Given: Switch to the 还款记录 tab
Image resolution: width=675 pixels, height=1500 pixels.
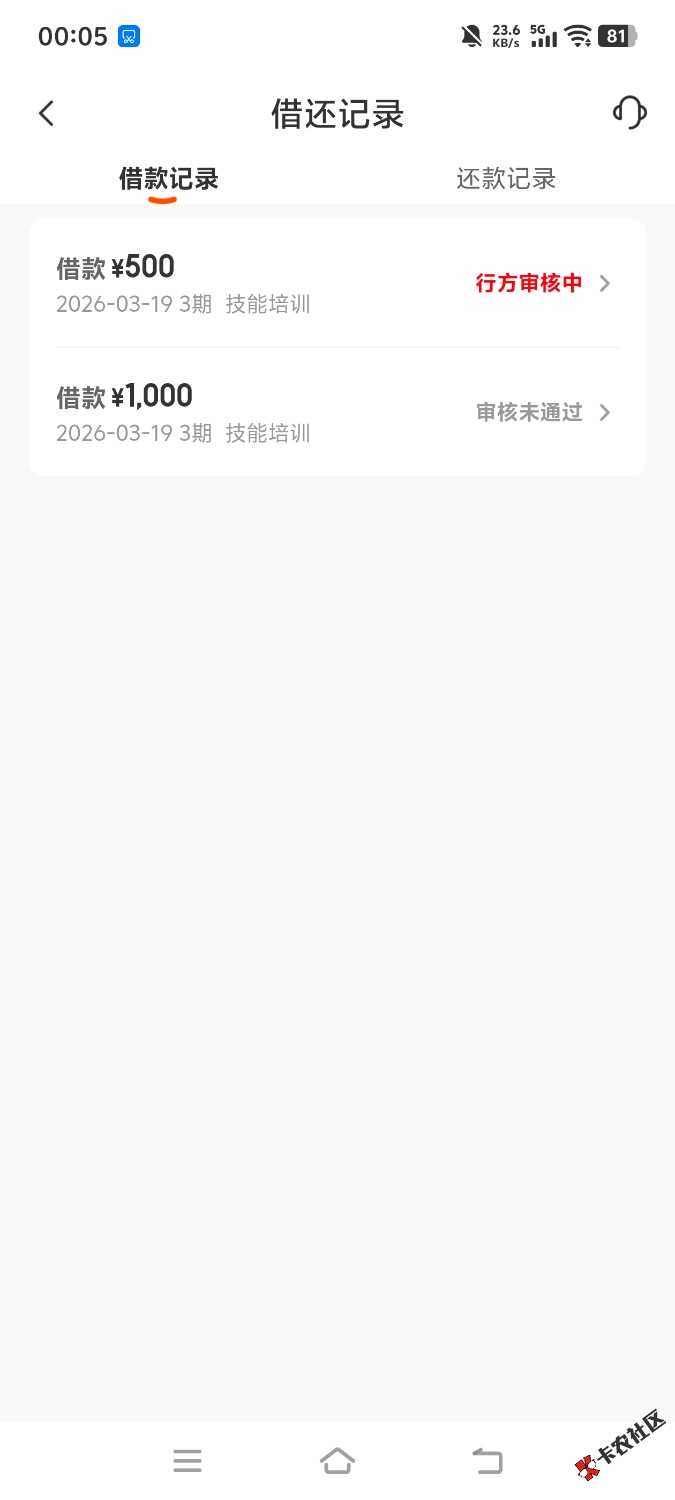Looking at the screenshot, I should click(506, 179).
